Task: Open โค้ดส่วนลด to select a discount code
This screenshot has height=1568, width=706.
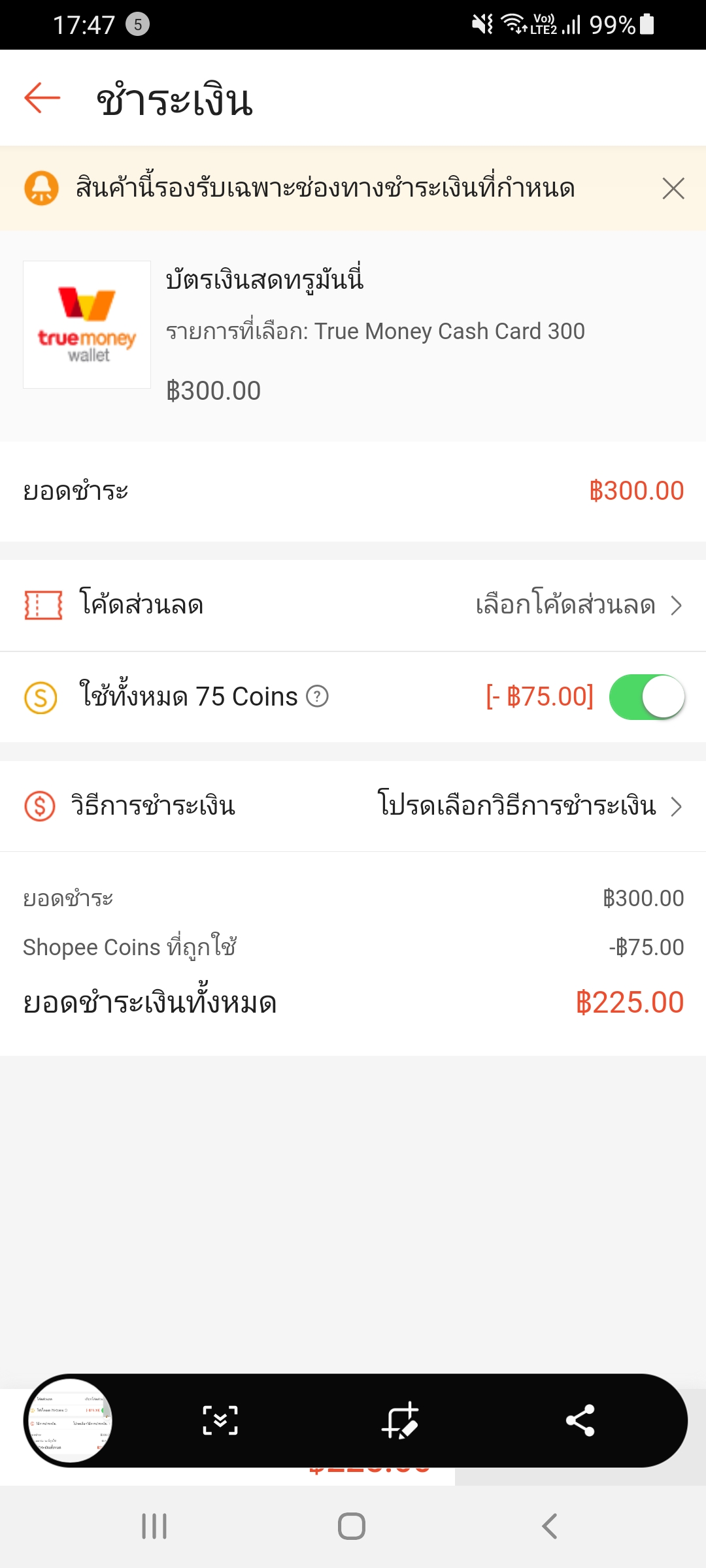Action: (353, 606)
